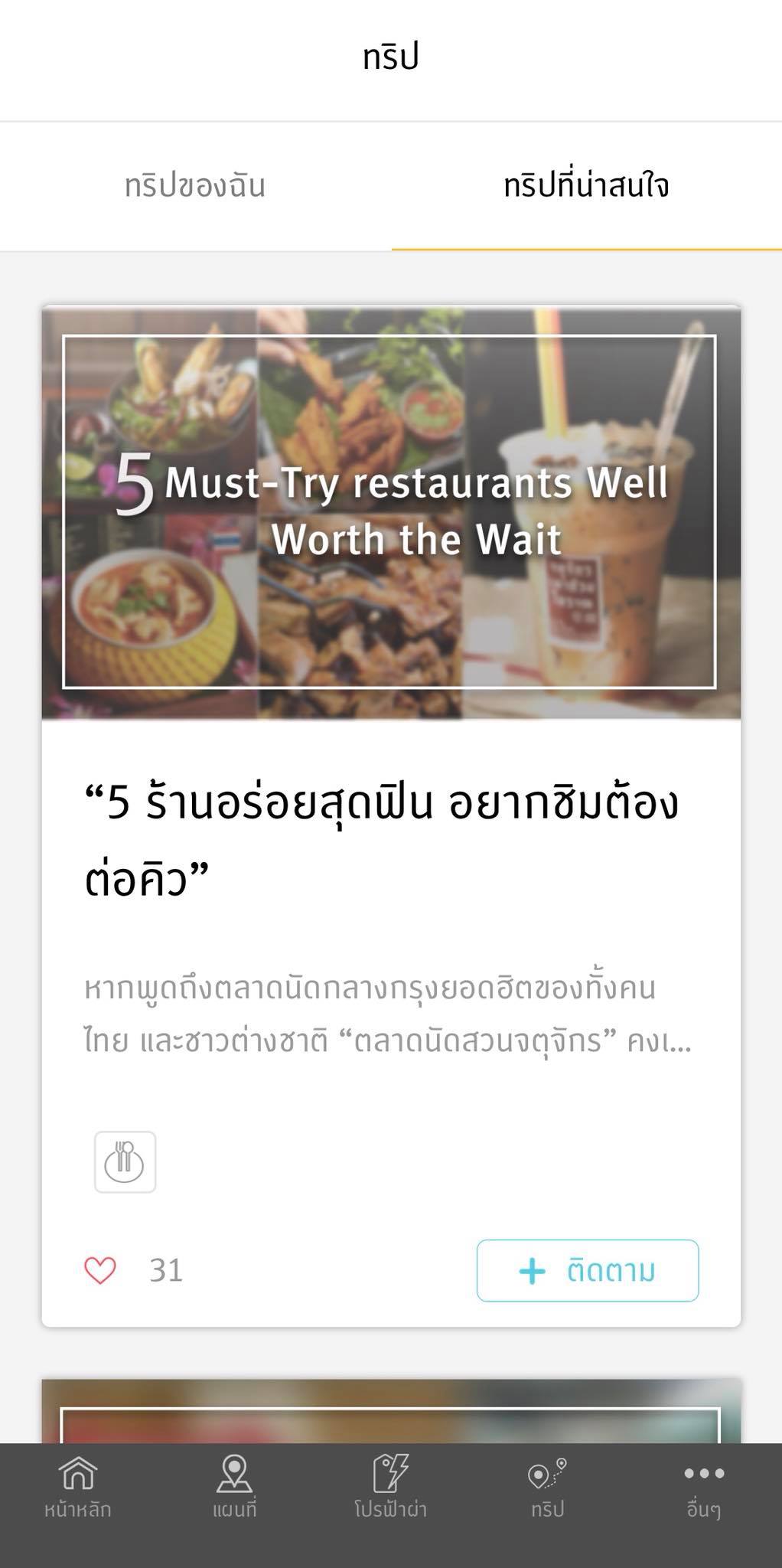Open the อื่นๆ more menu

coord(703,1487)
